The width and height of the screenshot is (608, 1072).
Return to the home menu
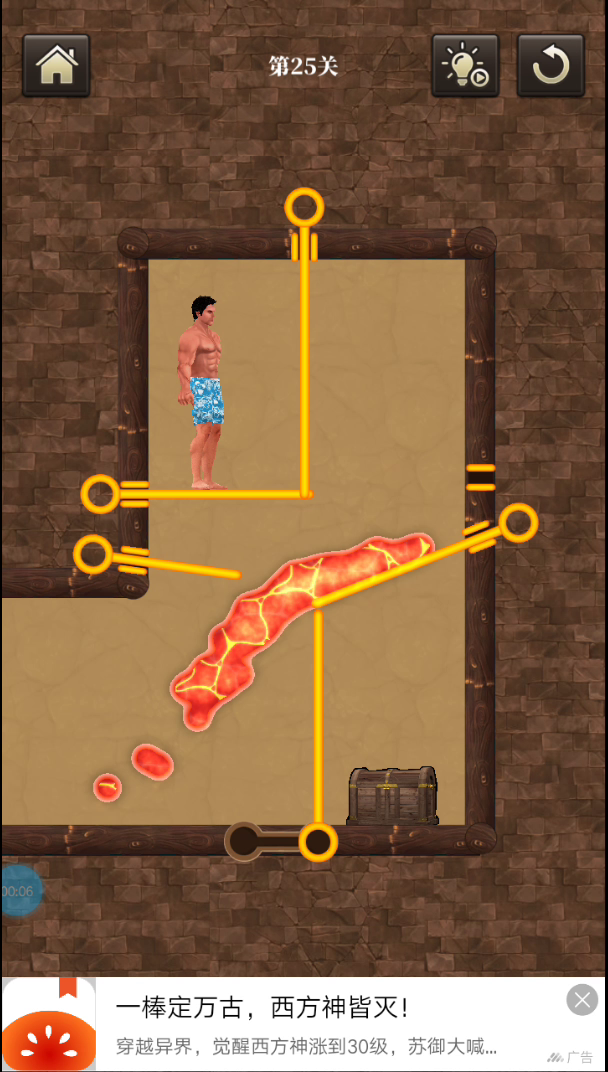point(56,66)
